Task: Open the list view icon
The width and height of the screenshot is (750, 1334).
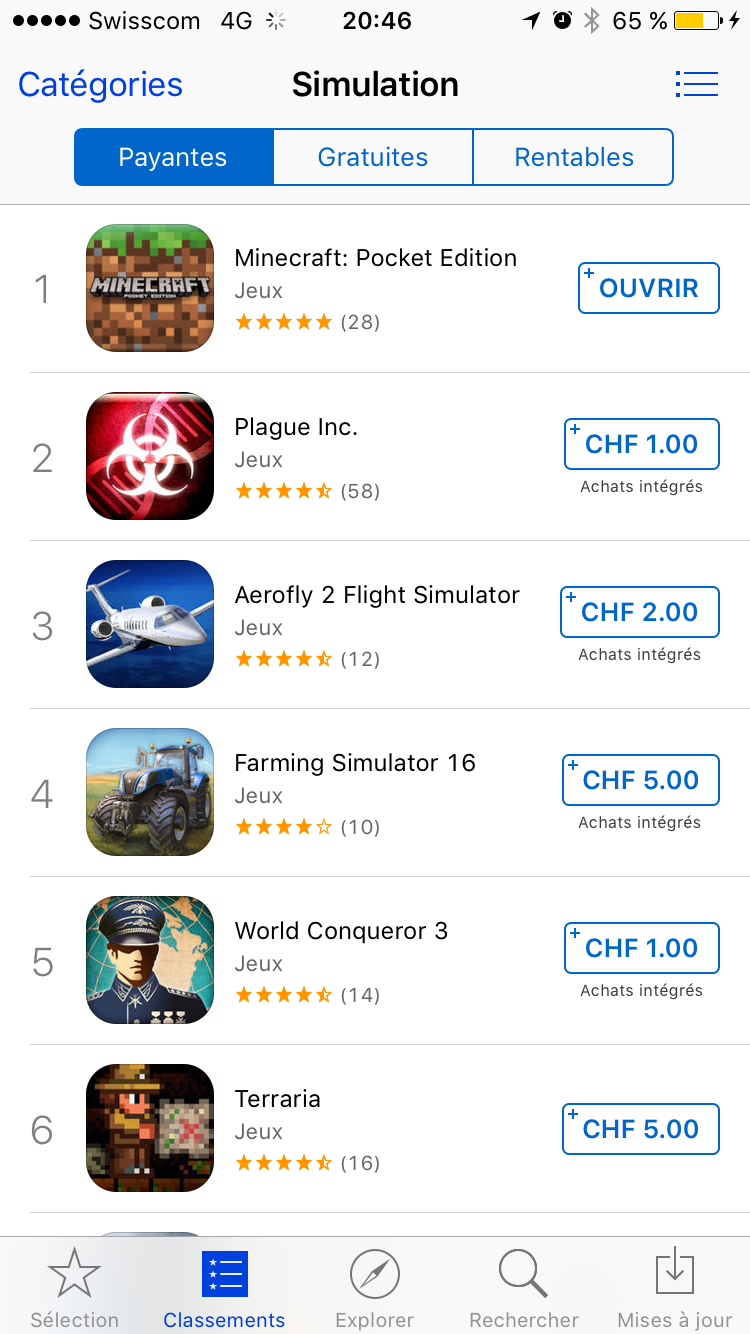Action: coord(696,85)
